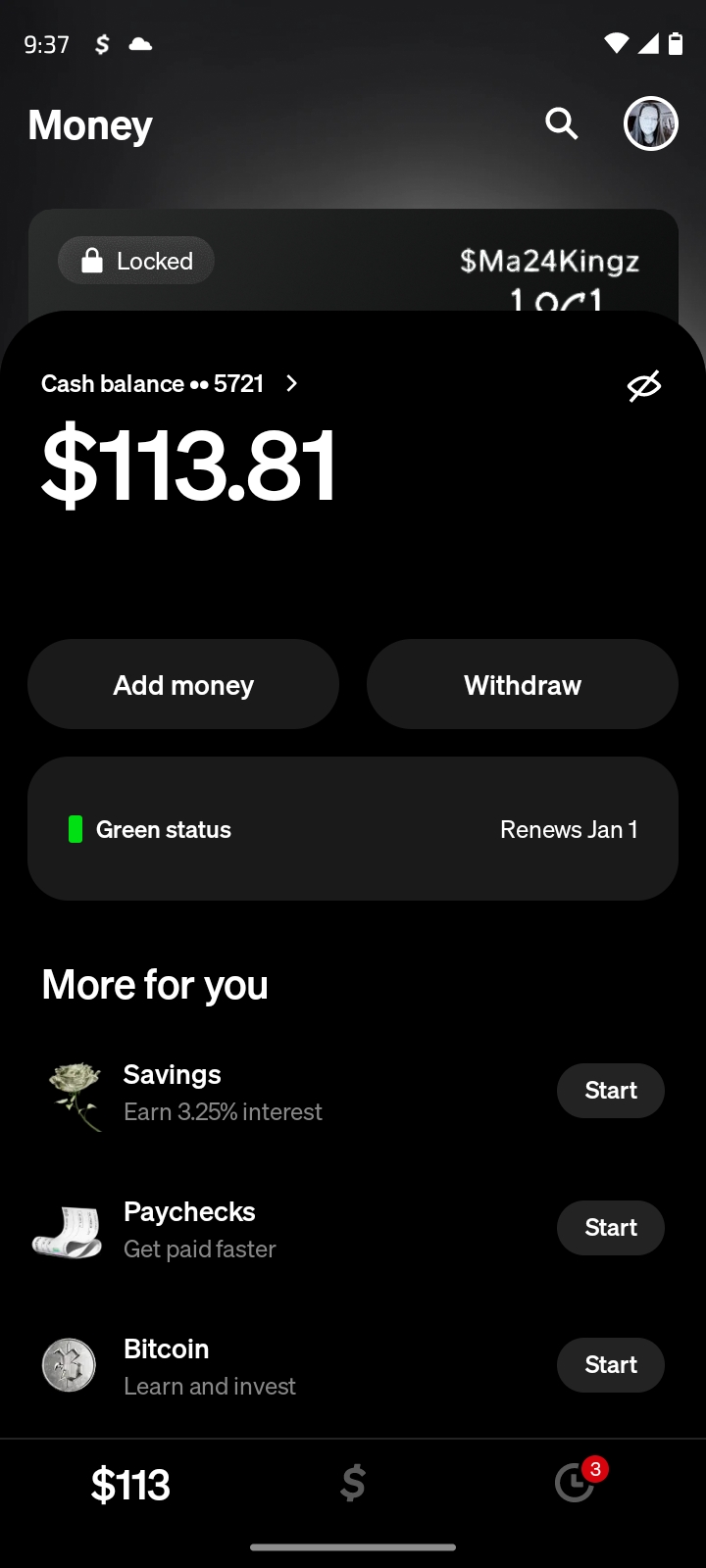Start the Paychecks setup
This screenshot has height=1568, width=706.
(611, 1228)
